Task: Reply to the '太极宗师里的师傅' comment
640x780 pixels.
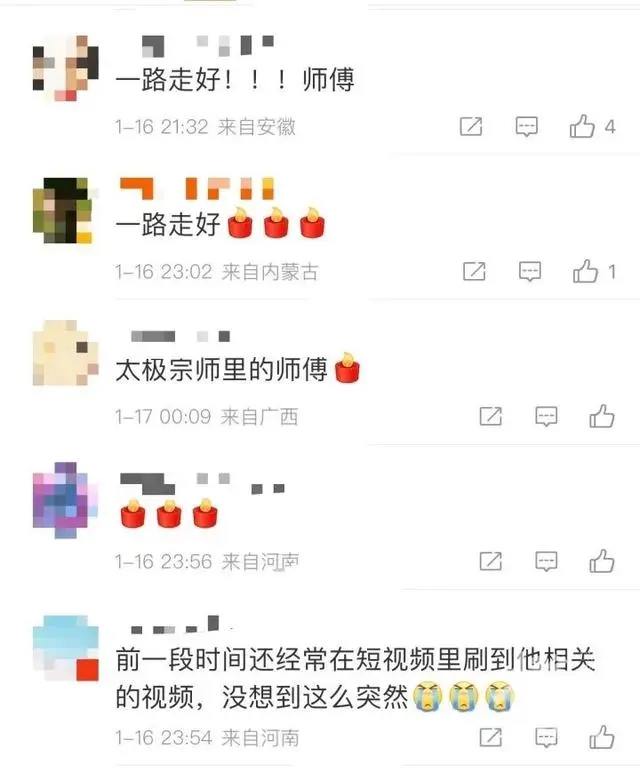Action: pos(546,416)
